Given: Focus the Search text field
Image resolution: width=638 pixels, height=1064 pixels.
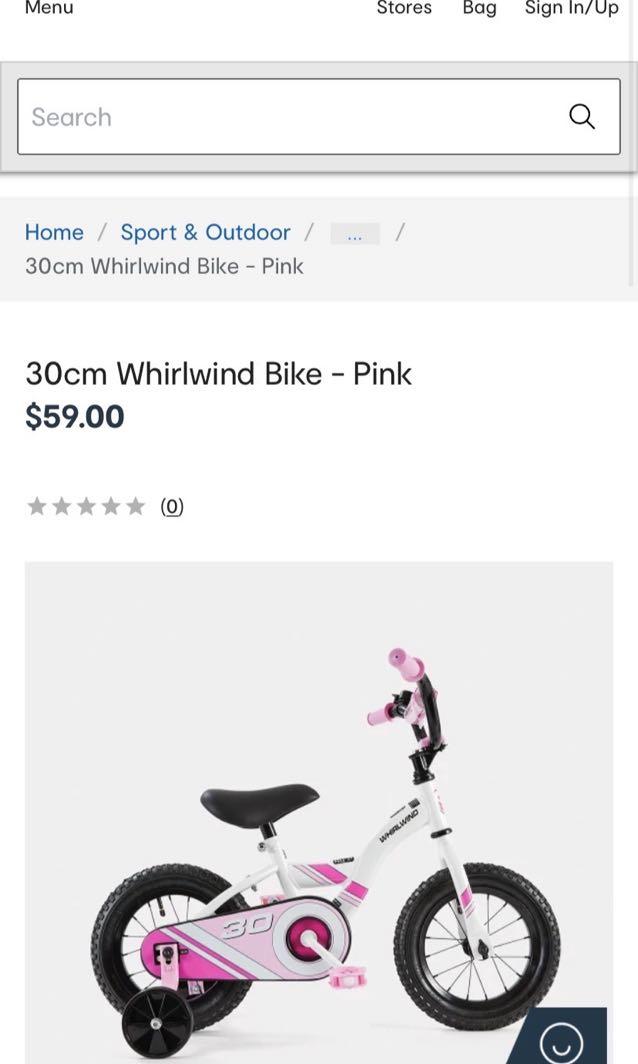Looking at the screenshot, I should (290, 117).
